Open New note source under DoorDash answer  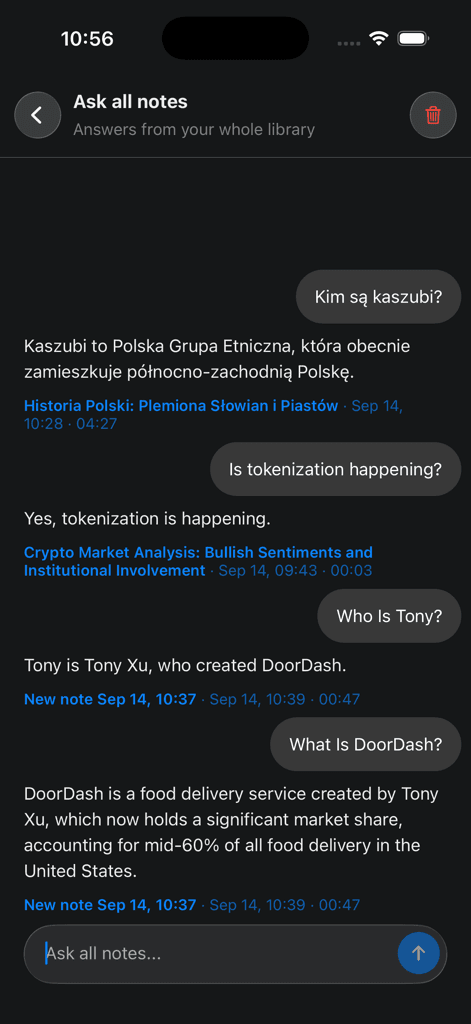coord(110,904)
